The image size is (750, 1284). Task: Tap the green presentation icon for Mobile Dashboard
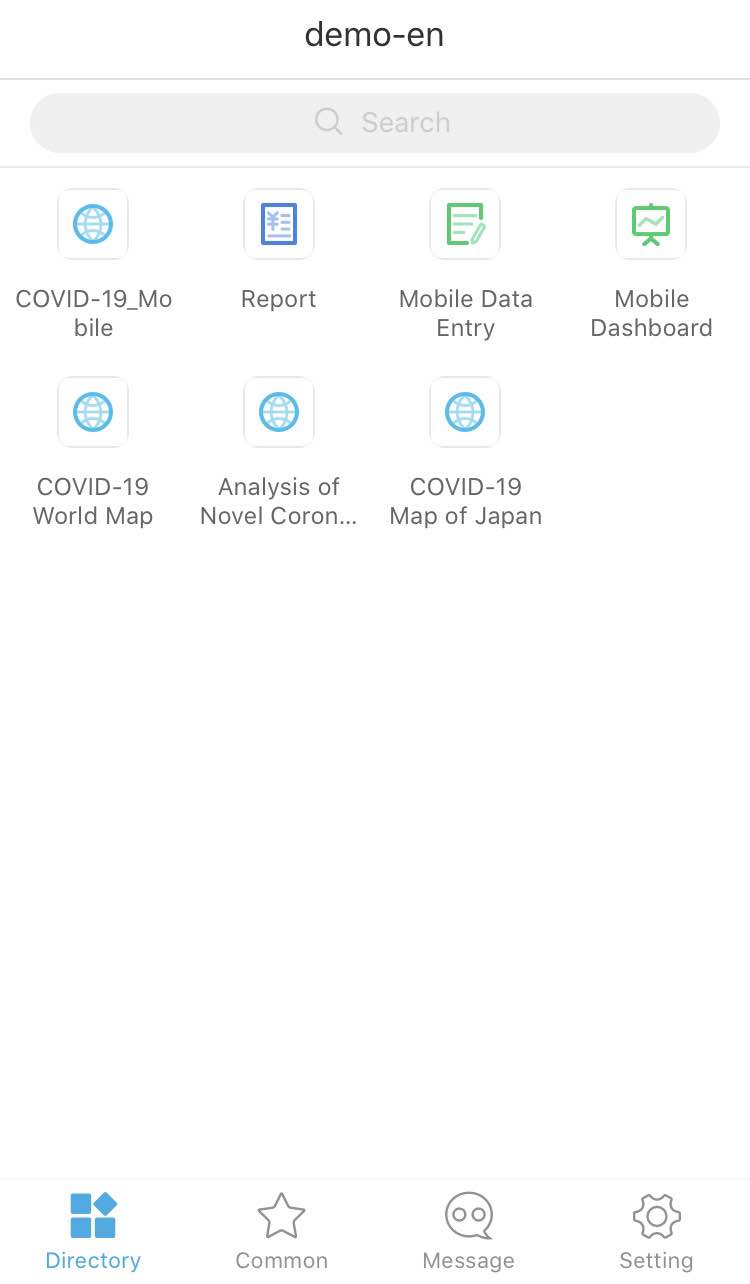click(x=651, y=224)
